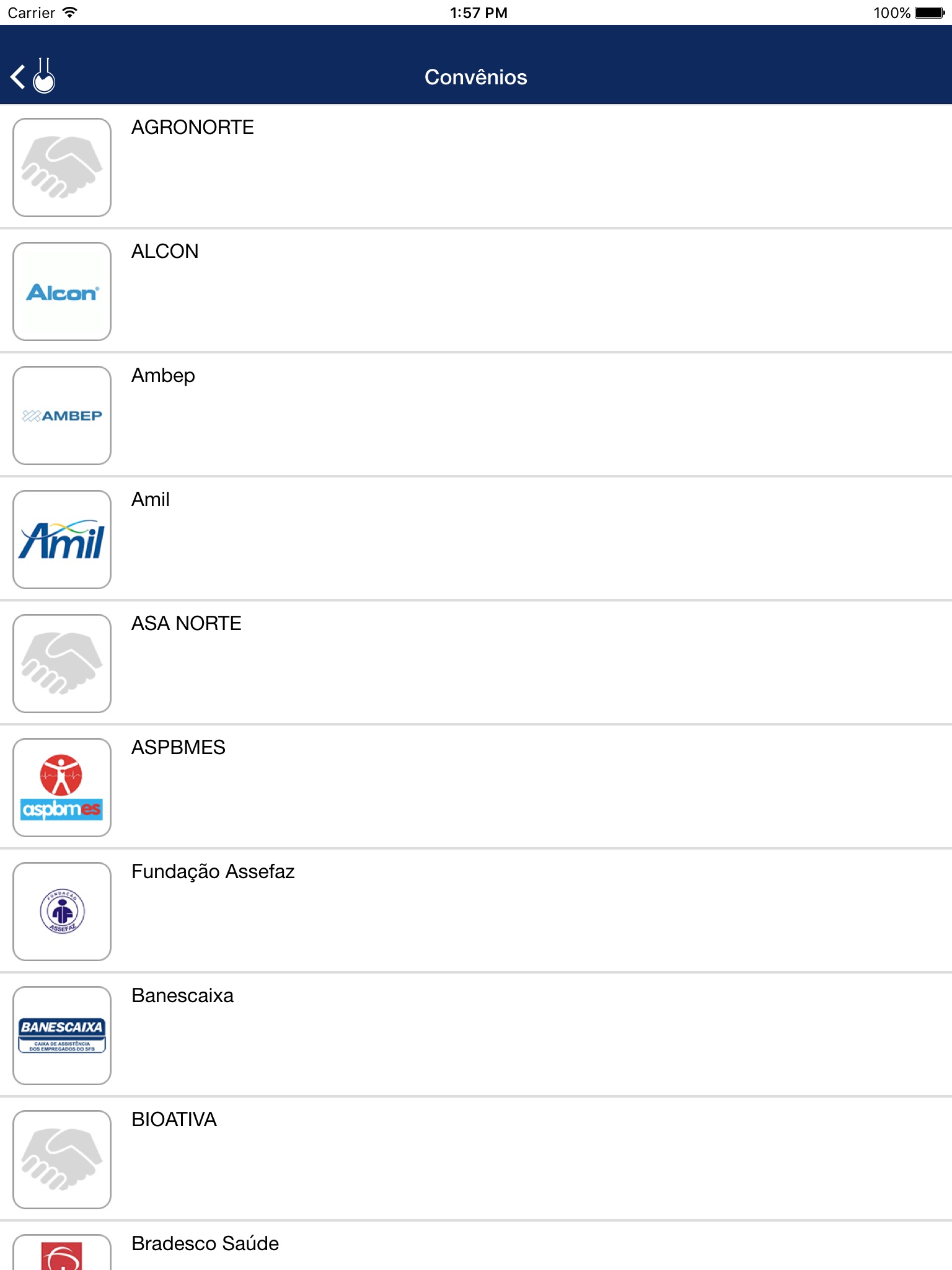Tap the Amil convênio
The width and height of the screenshot is (952, 1270).
click(x=476, y=539)
